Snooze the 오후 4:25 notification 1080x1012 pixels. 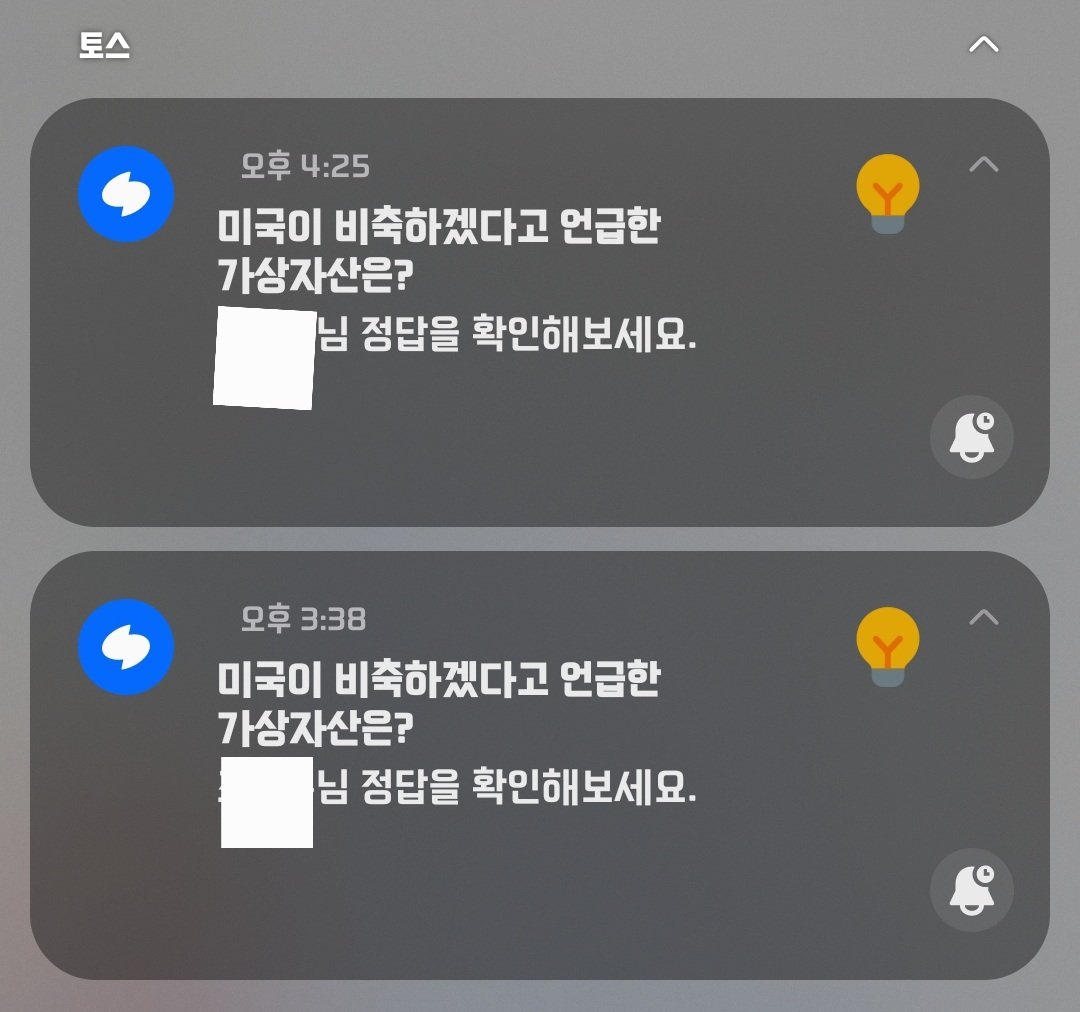(x=972, y=438)
